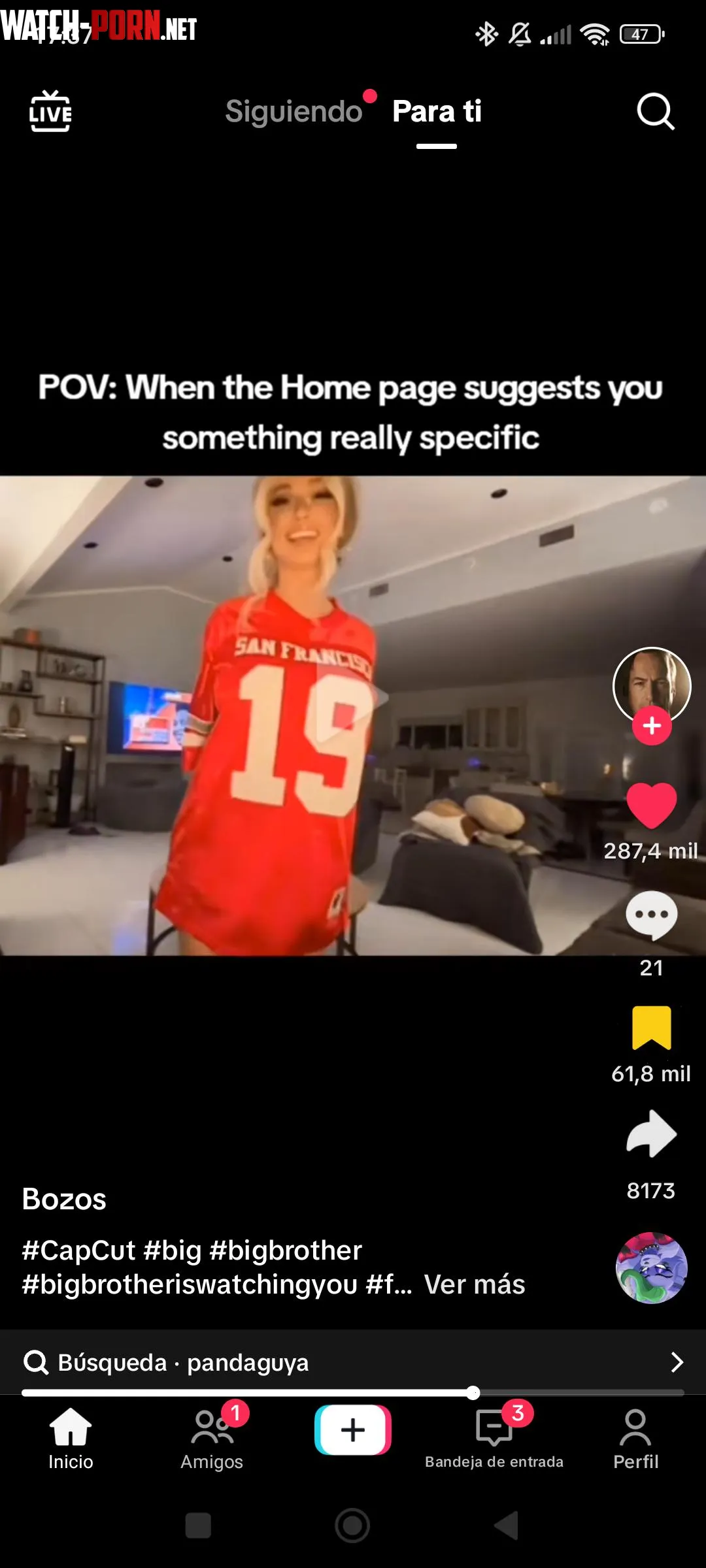
Task: Unlike the video with the heart icon
Action: [x=651, y=805]
